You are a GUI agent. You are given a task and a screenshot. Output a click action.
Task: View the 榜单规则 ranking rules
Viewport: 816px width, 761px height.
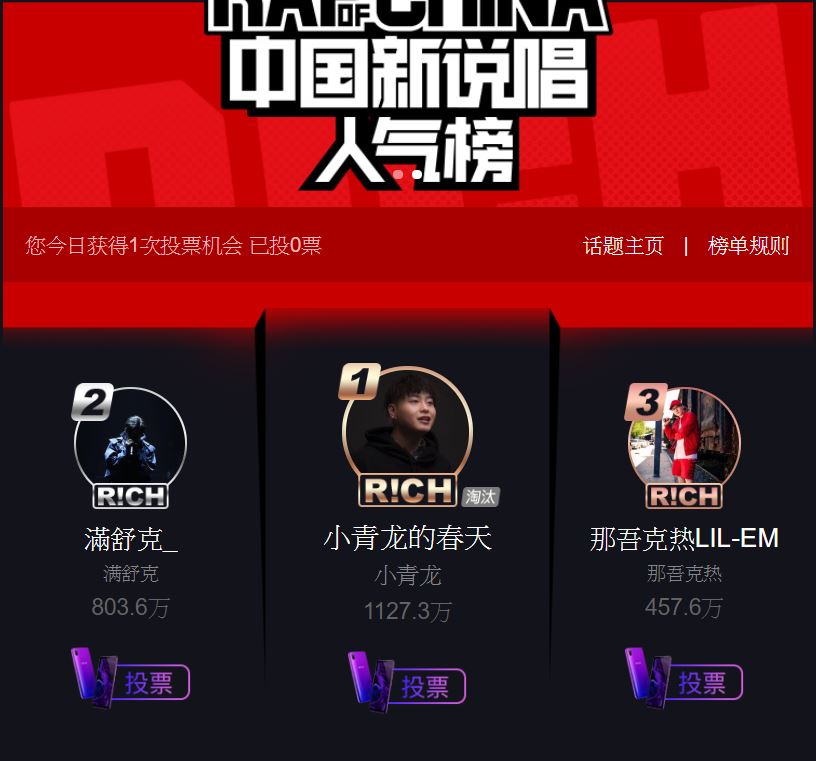coord(748,246)
